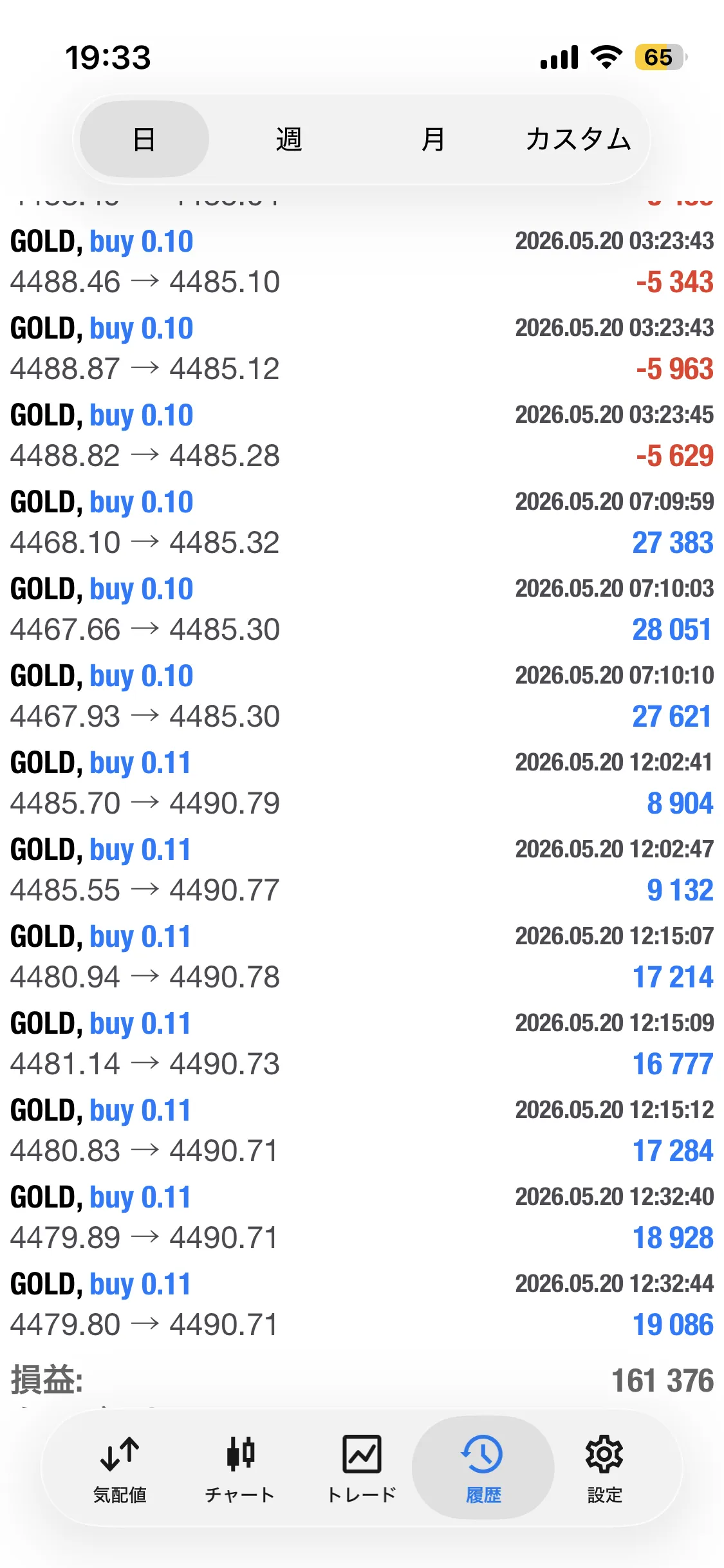Image resolution: width=724 pixels, height=1568 pixels.
Task: Expand the trade with loss -5 963
Action: pyautogui.click(x=362, y=349)
